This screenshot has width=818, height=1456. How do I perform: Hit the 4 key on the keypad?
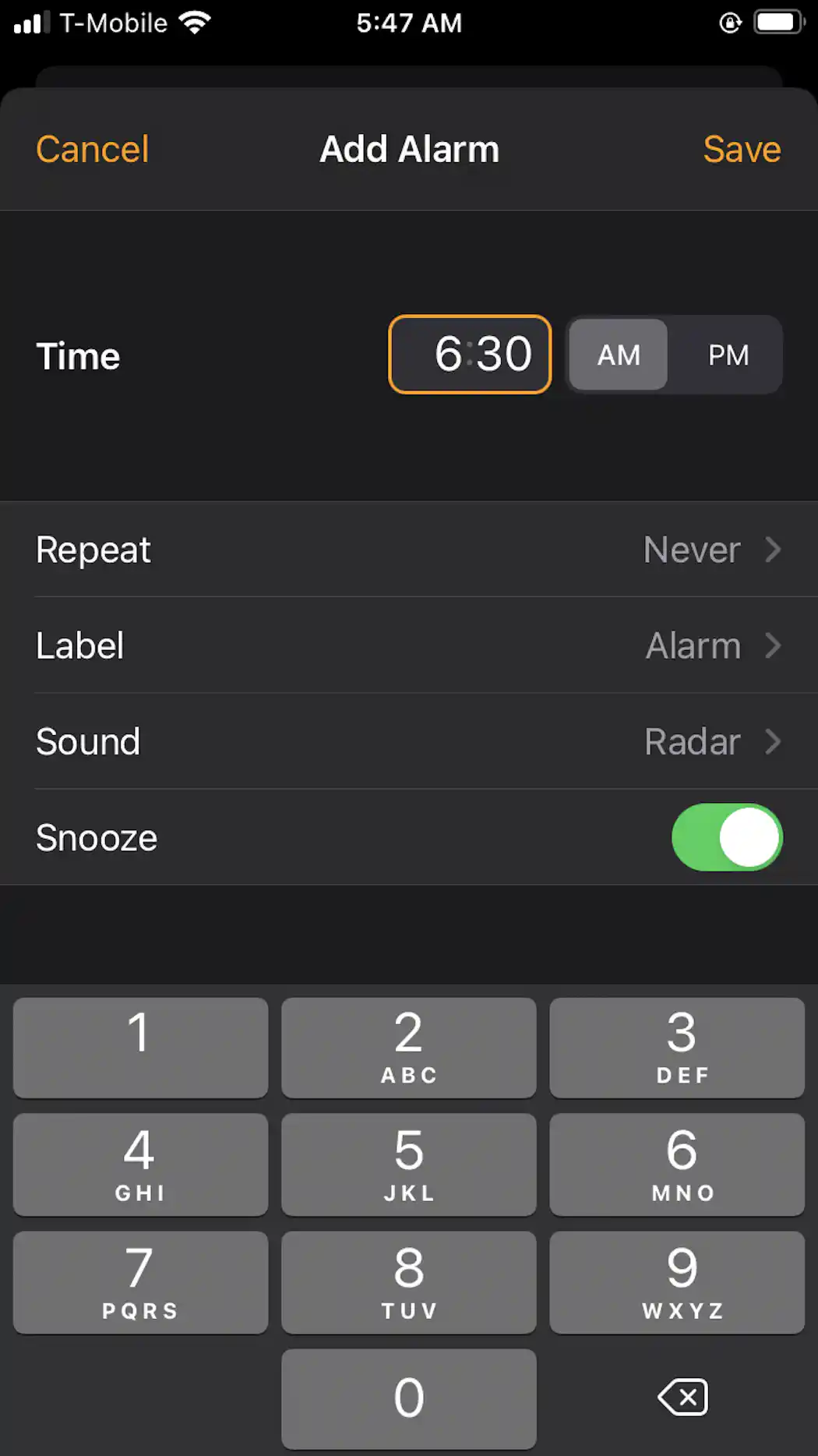[140, 1164]
